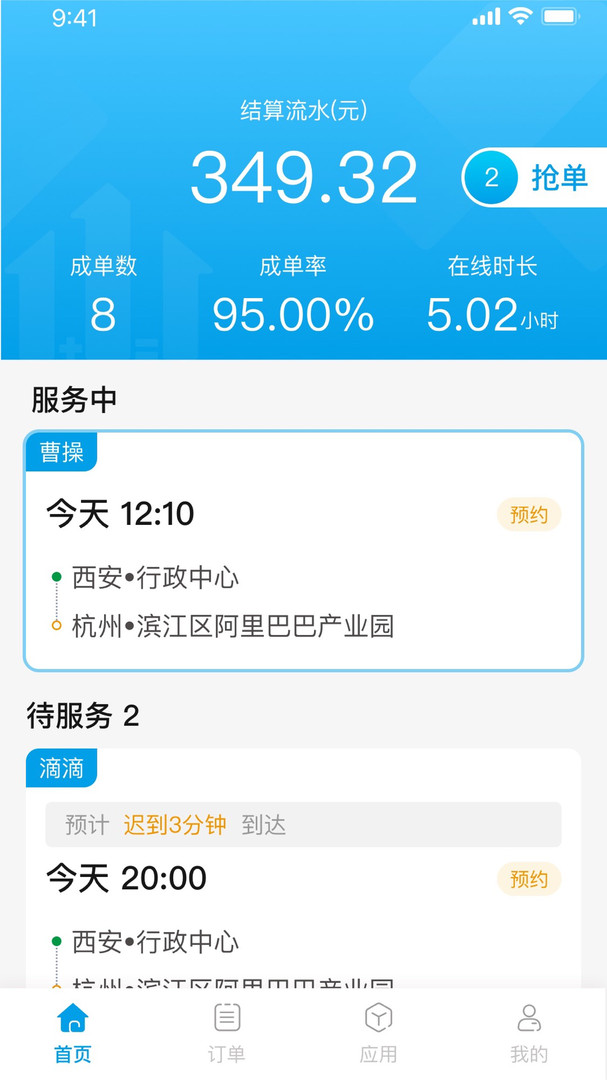
Task: Open the 滴滴 order at 今天 20:00
Action: click(x=303, y=869)
